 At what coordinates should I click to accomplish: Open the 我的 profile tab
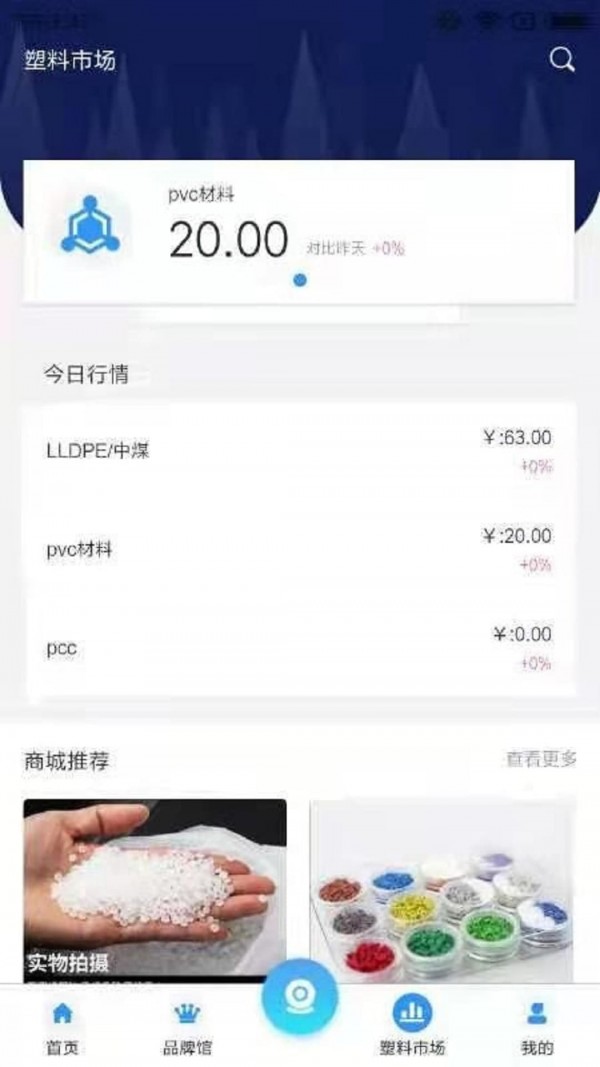point(537,1029)
